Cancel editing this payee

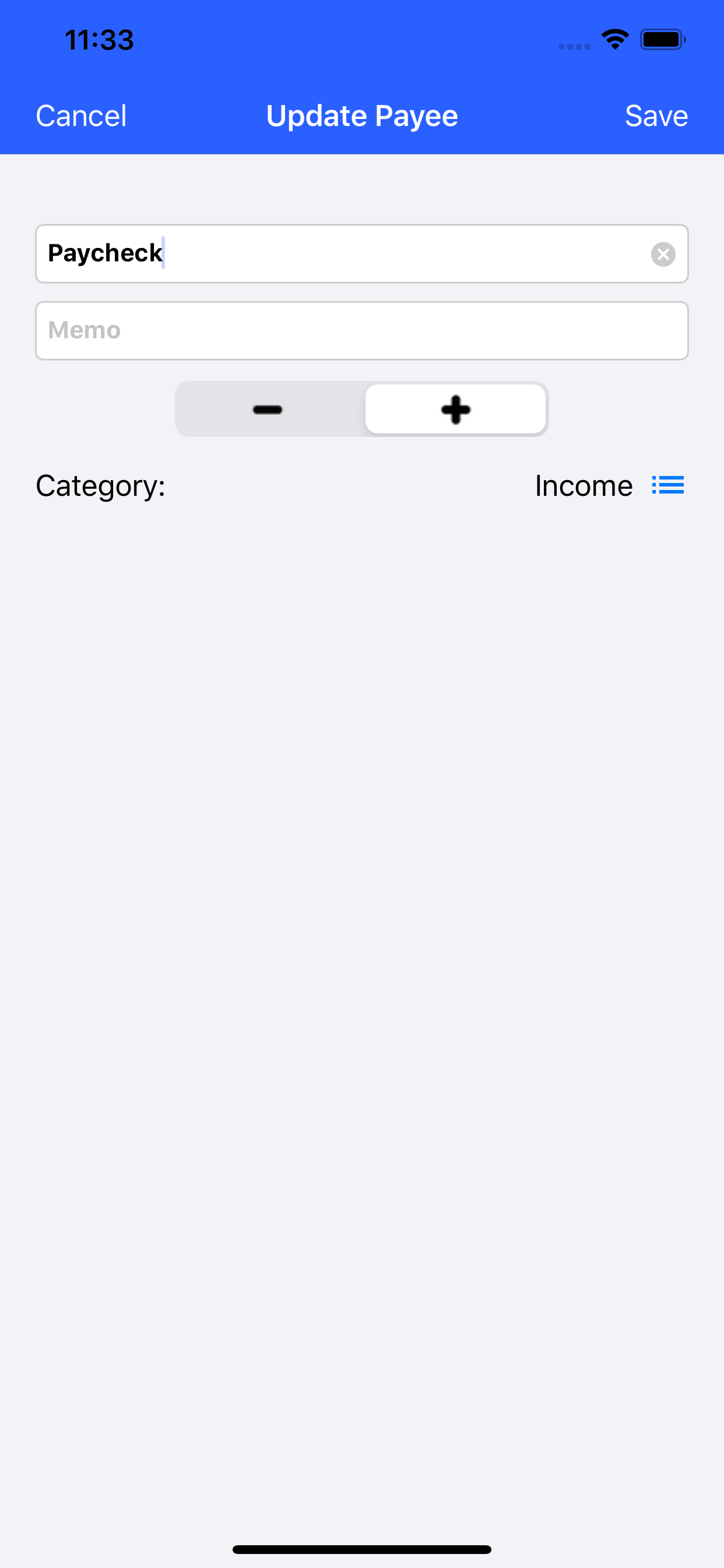coord(81,115)
